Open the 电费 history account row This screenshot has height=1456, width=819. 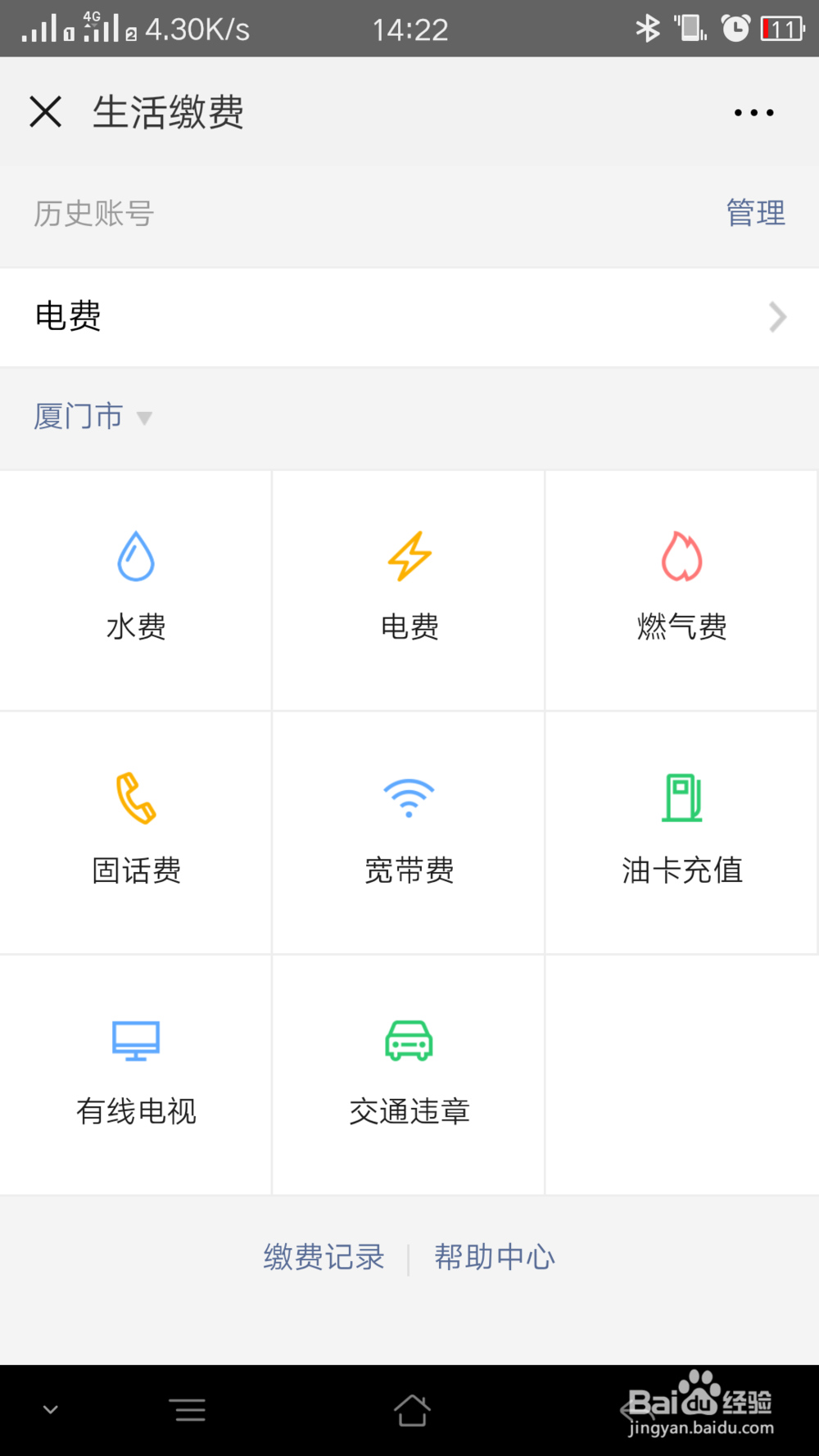coord(409,317)
